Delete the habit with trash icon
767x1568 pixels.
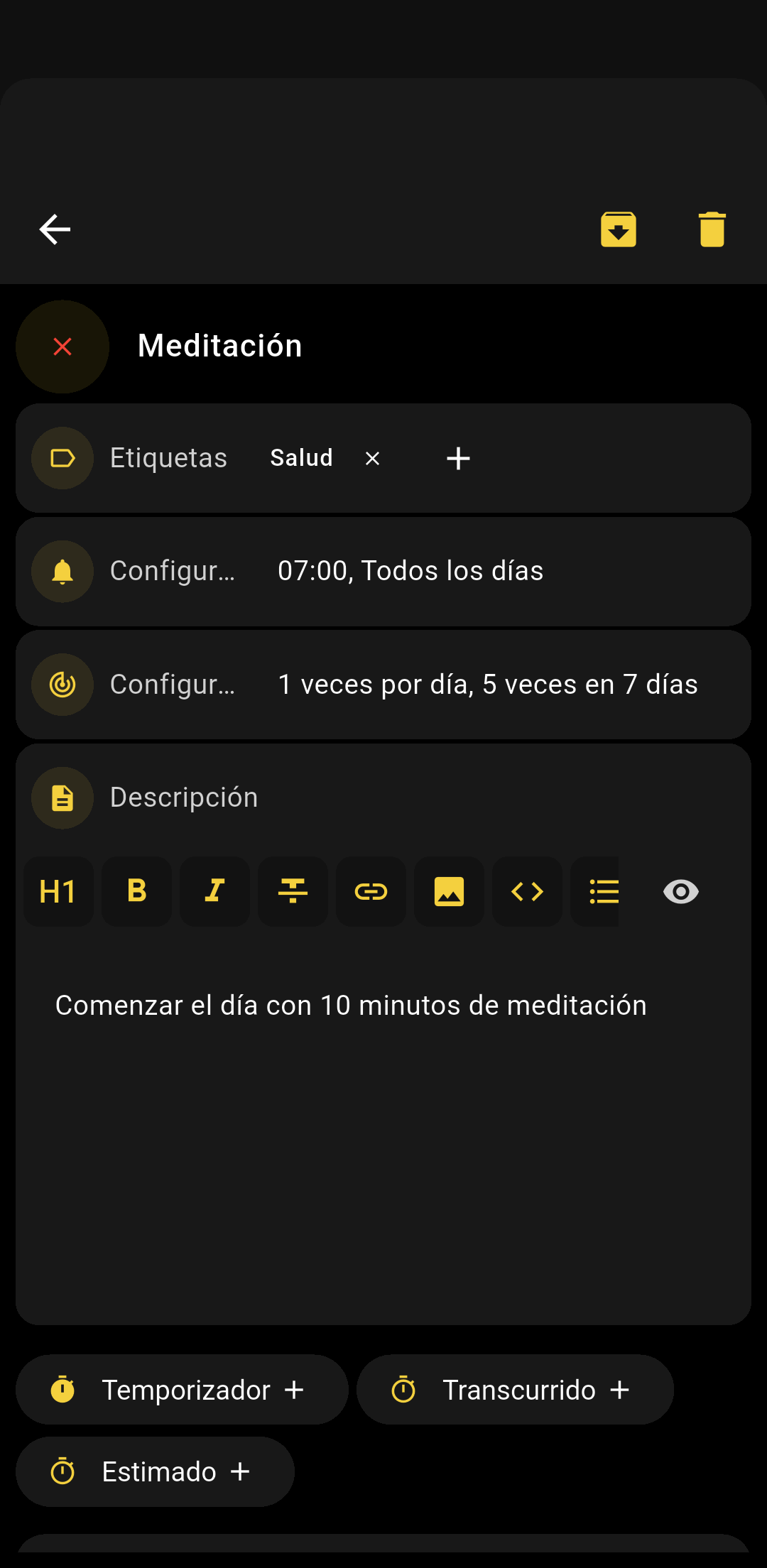click(712, 229)
